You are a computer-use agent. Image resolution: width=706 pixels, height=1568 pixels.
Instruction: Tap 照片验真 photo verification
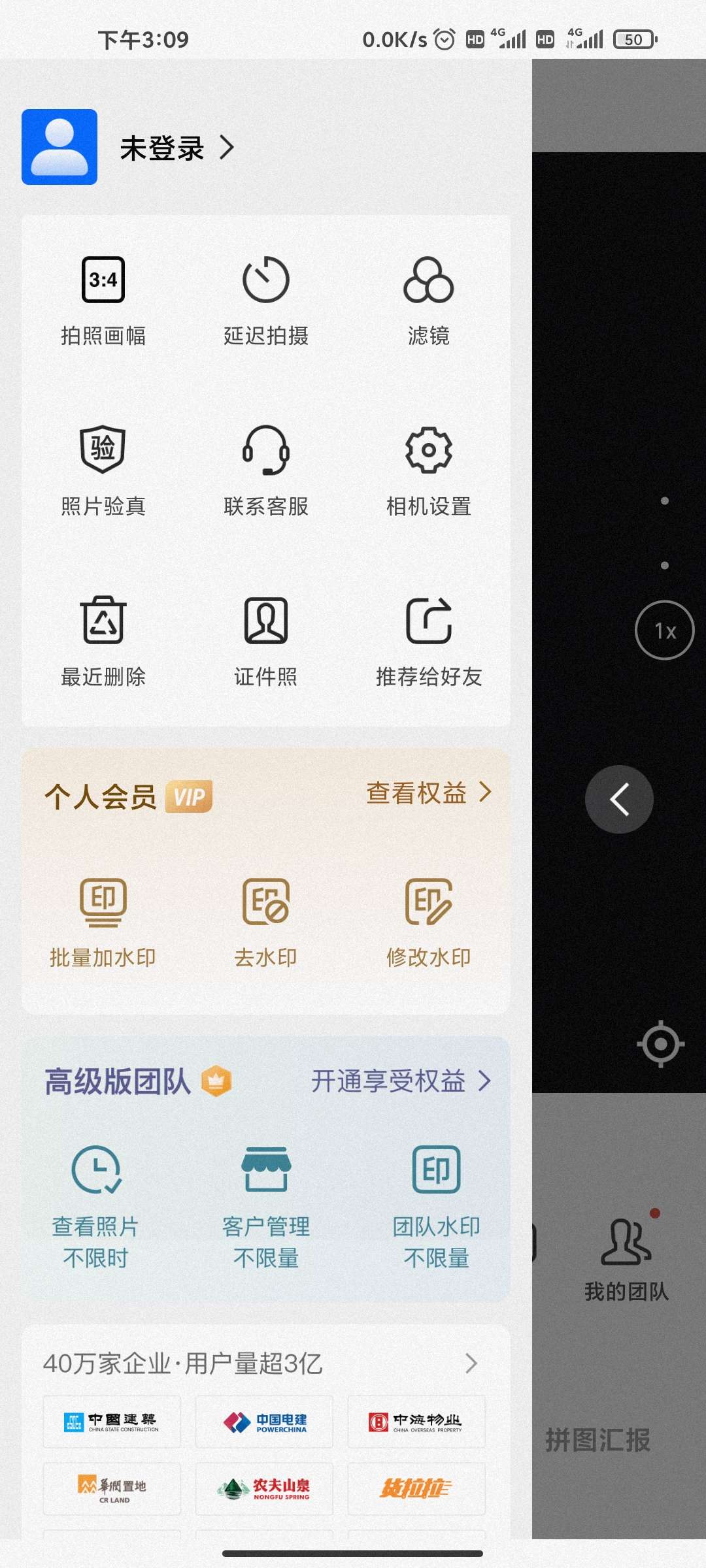point(101,470)
